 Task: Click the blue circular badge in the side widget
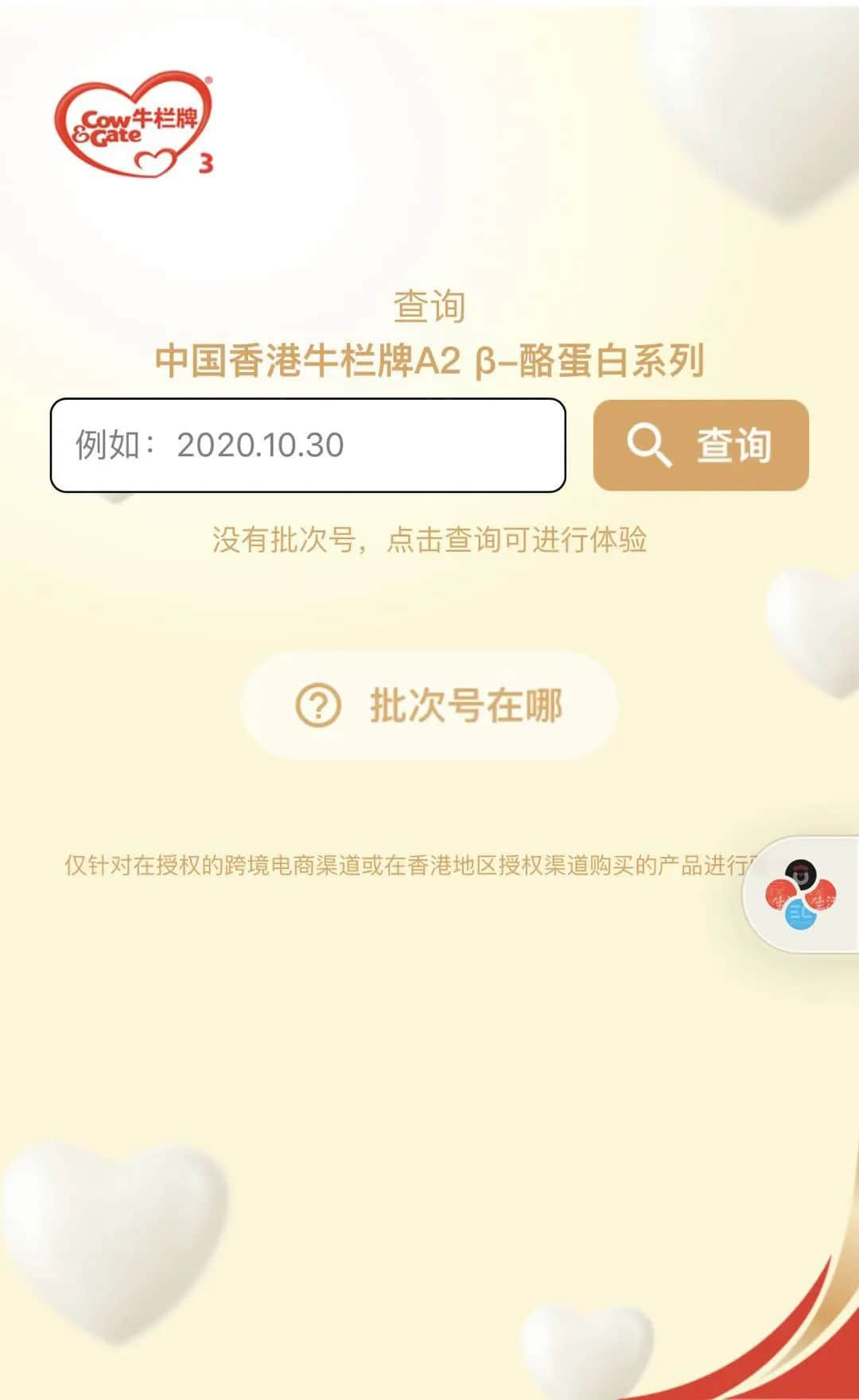pyautogui.click(x=801, y=916)
